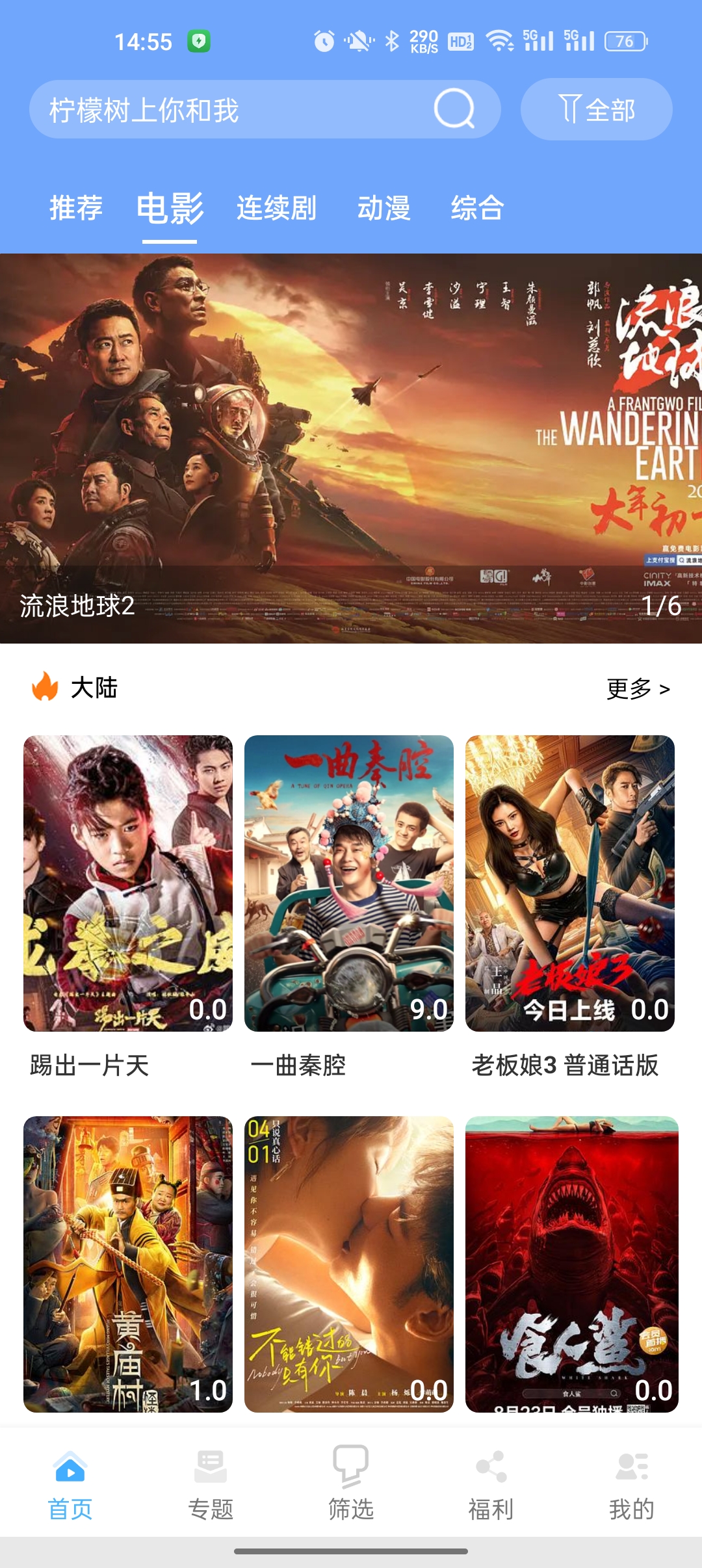Image resolution: width=702 pixels, height=1568 pixels.
Task: Switch to the 综合 tab
Action: (x=477, y=209)
